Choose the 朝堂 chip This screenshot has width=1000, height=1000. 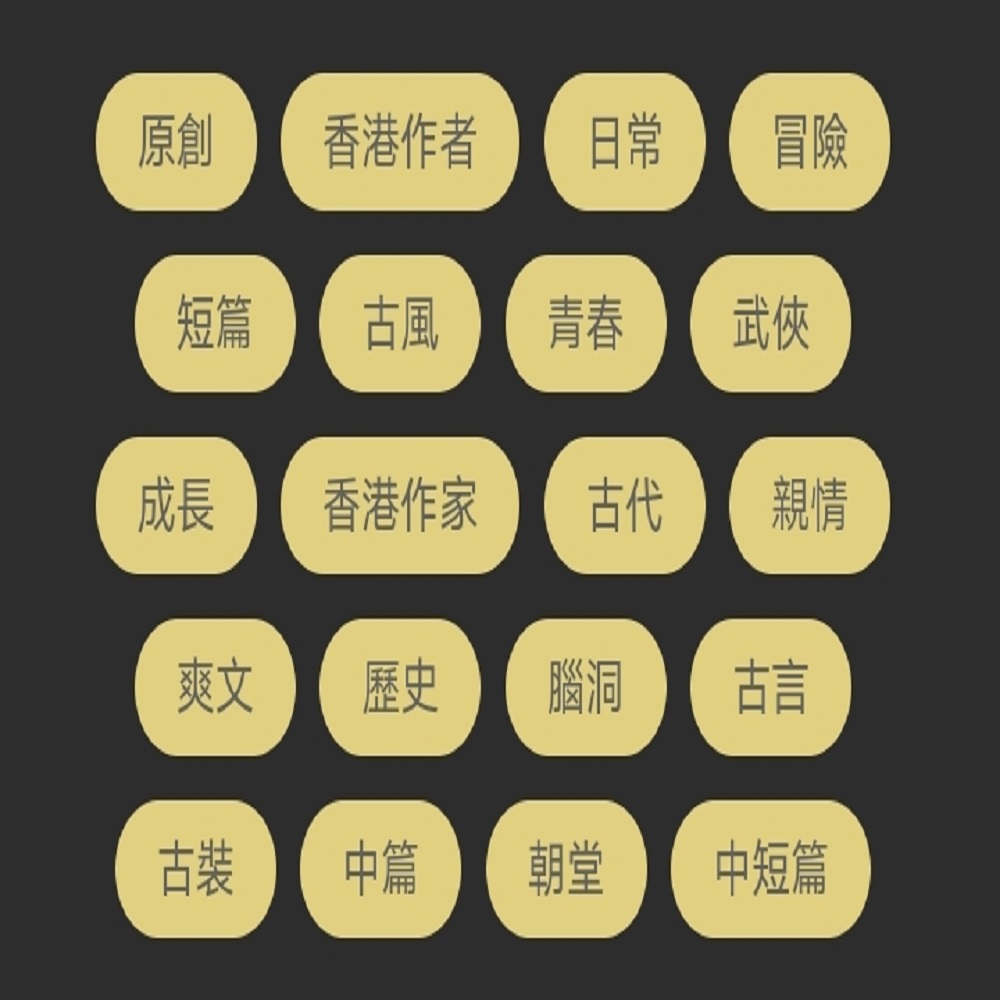(x=566, y=869)
